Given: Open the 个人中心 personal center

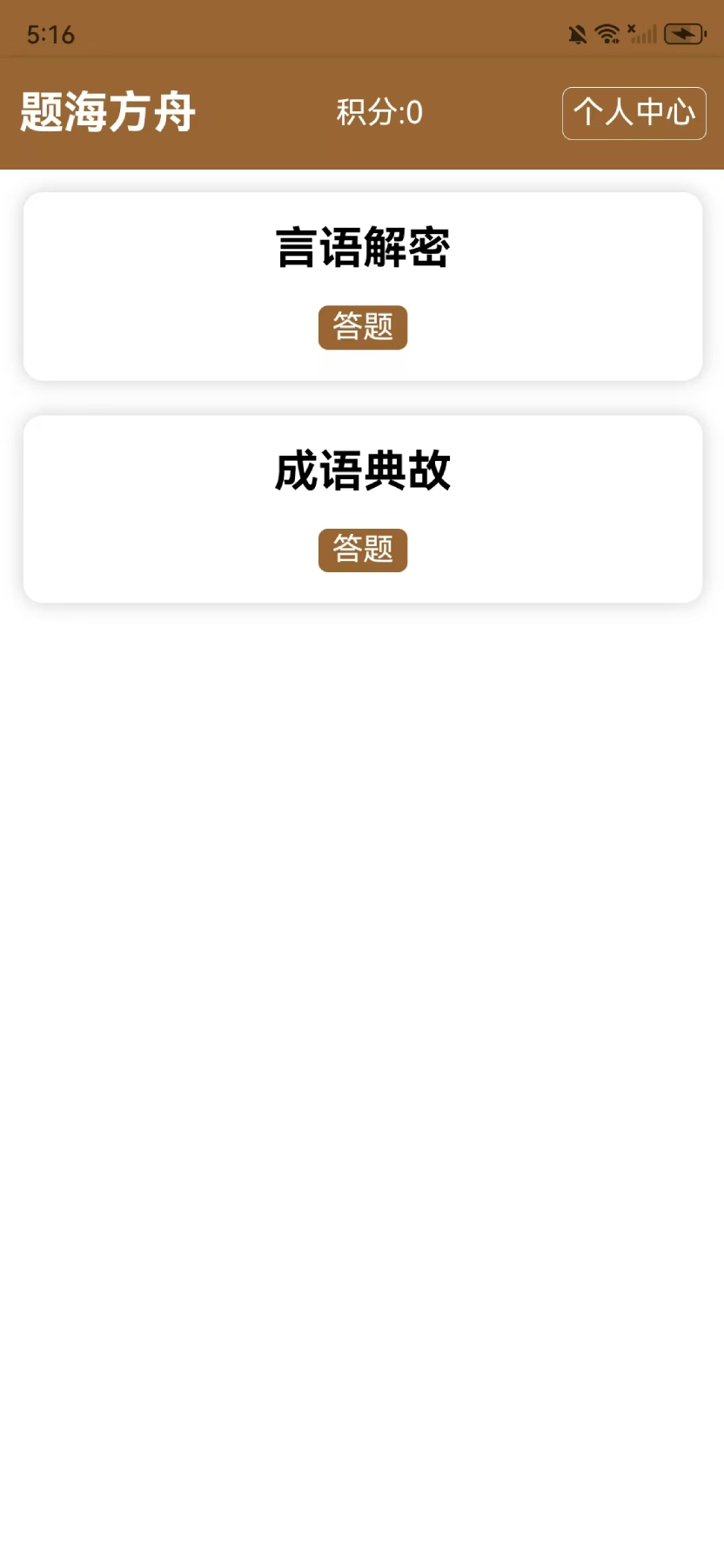Looking at the screenshot, I should [633, 112].
